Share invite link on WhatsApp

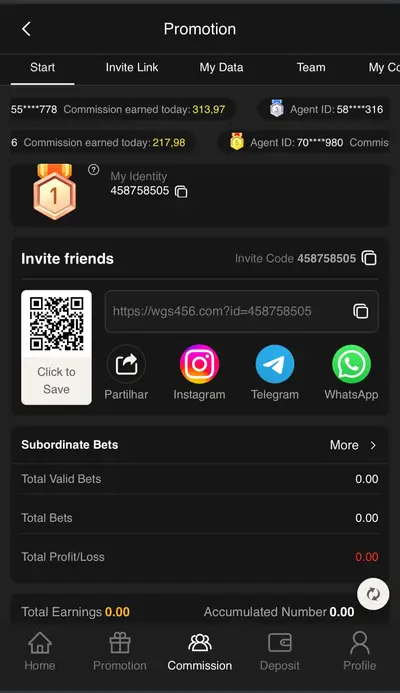click(x=351, y=373)
